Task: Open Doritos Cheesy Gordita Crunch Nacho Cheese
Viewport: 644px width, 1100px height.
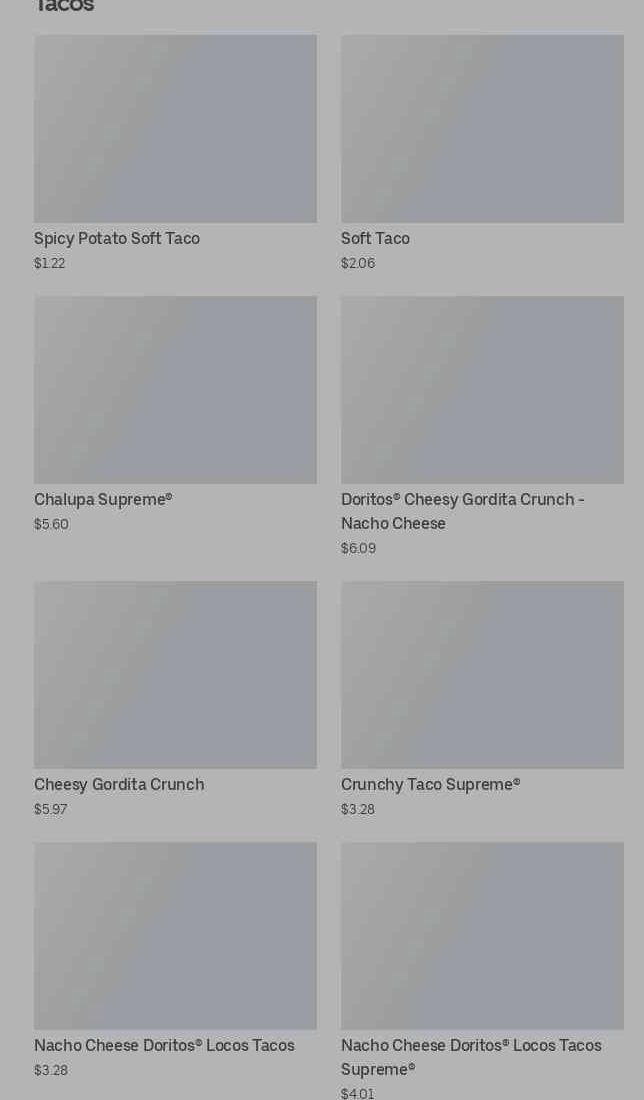Action: [482, 427]
